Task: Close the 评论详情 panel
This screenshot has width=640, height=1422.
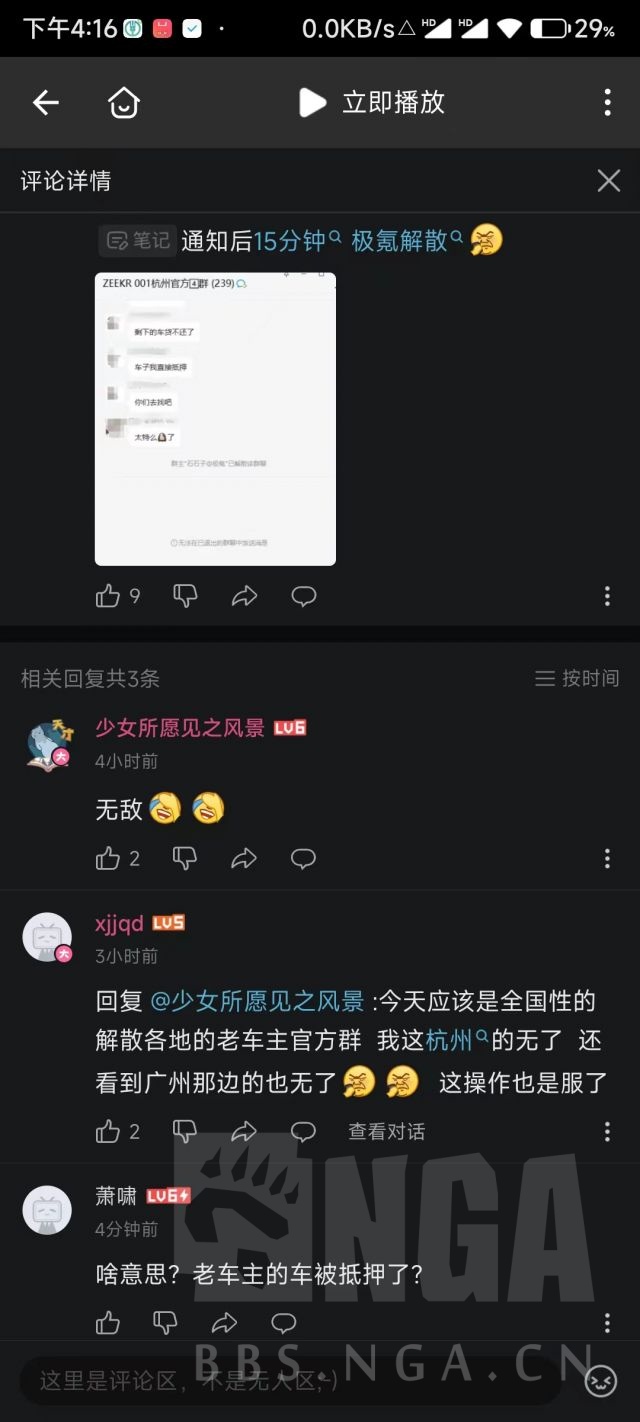Action: point(608,181)
